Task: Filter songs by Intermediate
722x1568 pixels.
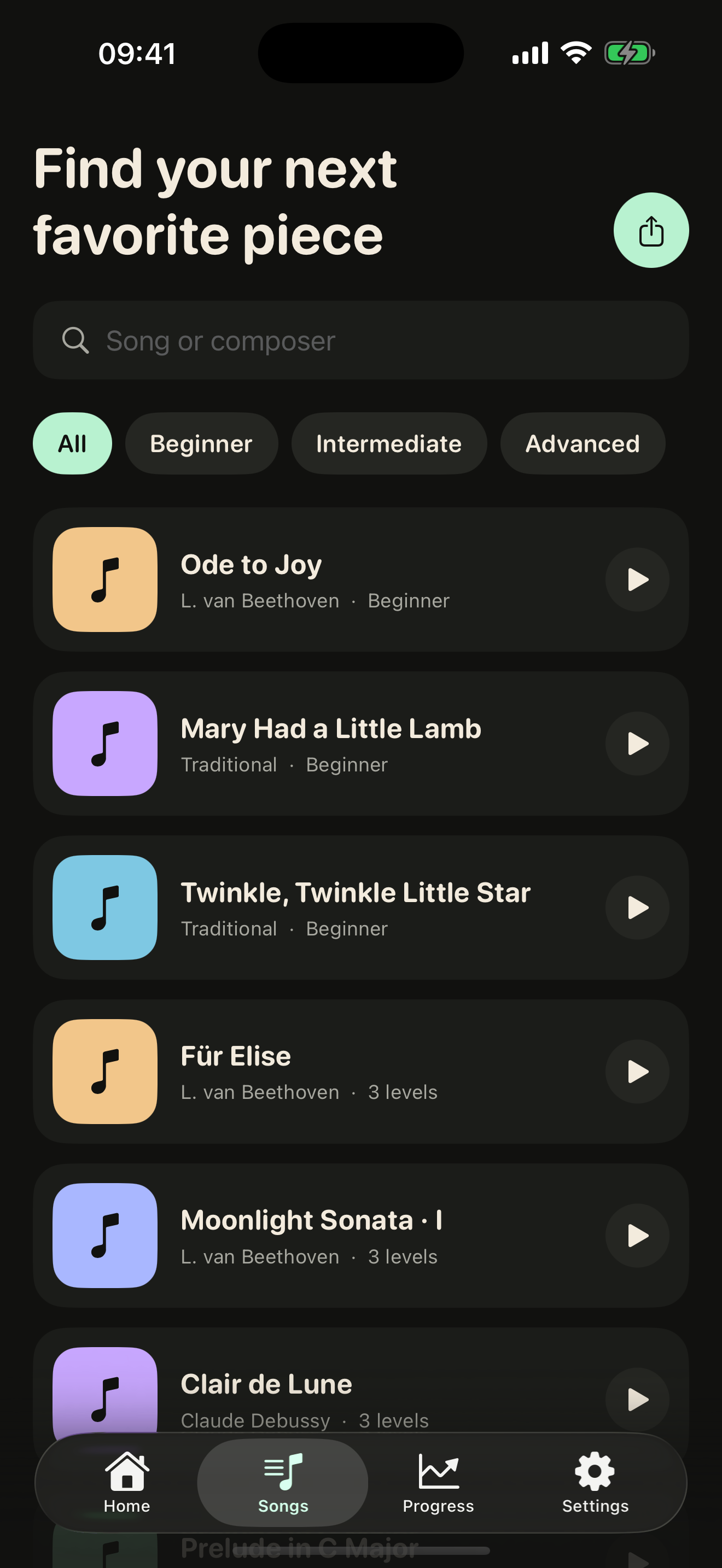Action: point(389,444)
